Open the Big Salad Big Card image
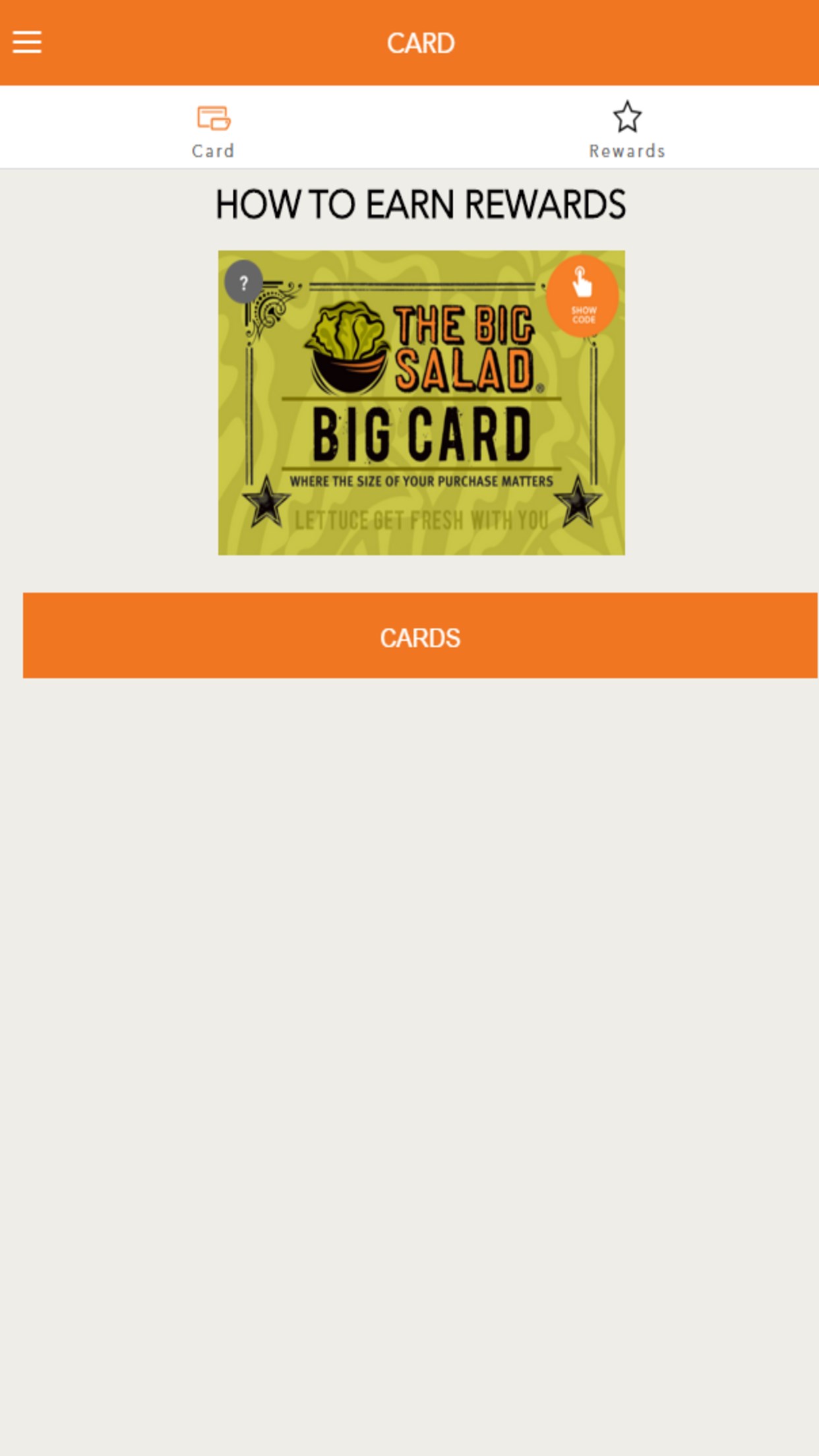 pyautogui.click(x=421, y=403)
